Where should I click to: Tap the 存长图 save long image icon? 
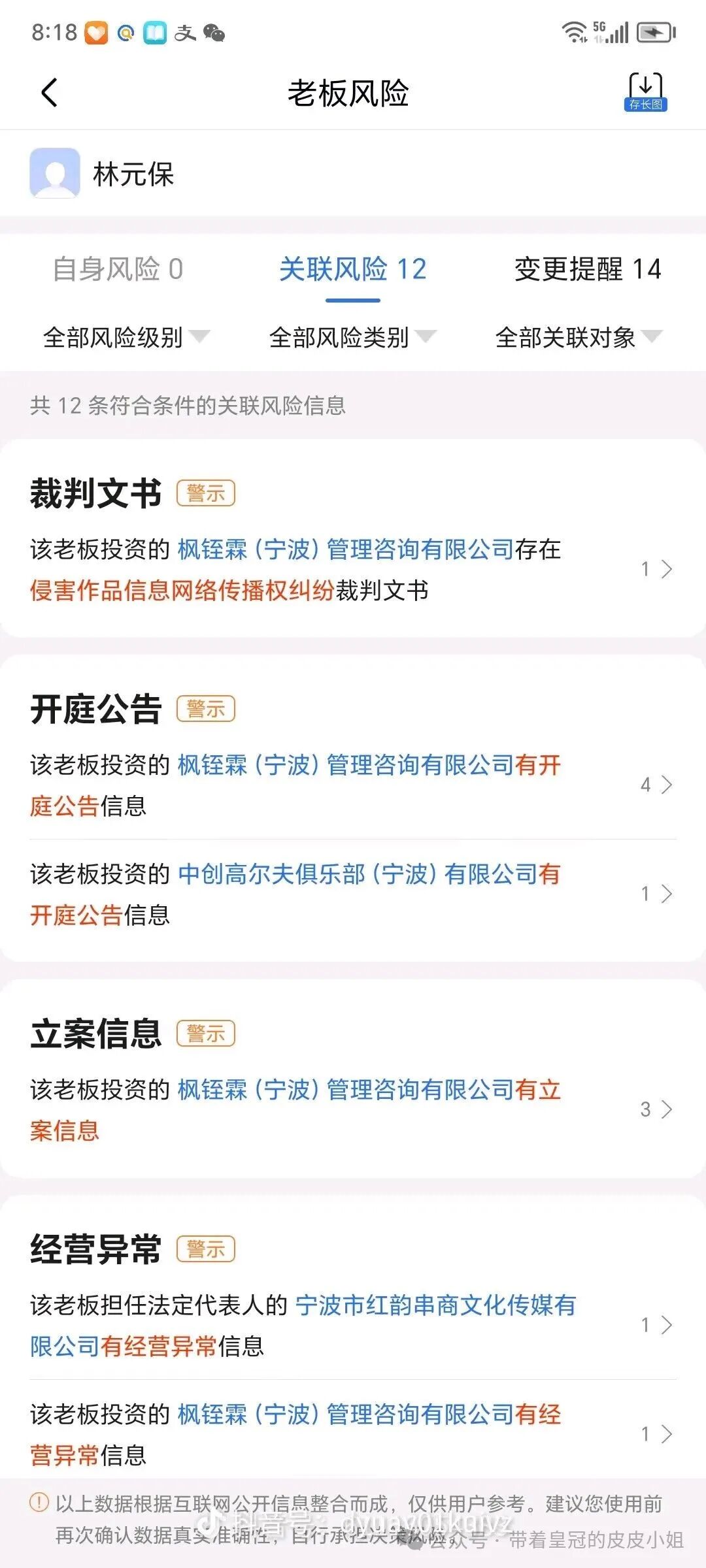pyautogui.click(x=647, y=91)
